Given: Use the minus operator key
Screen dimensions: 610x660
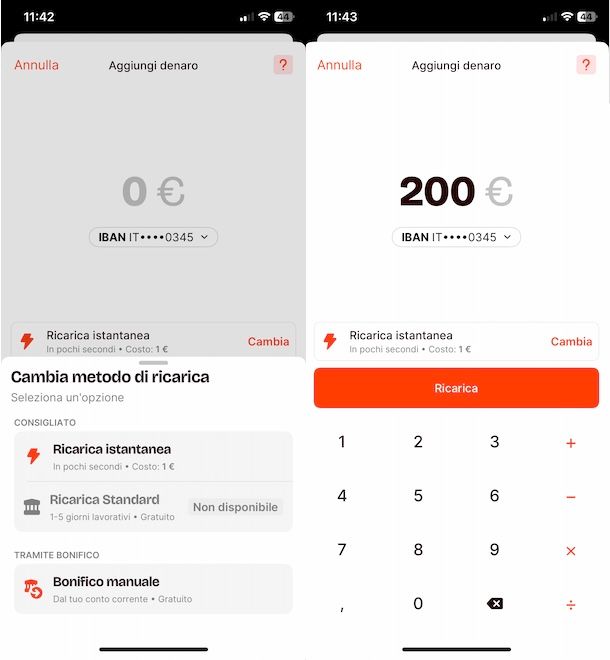Looking at the screenshot, I should coord(571,497).
